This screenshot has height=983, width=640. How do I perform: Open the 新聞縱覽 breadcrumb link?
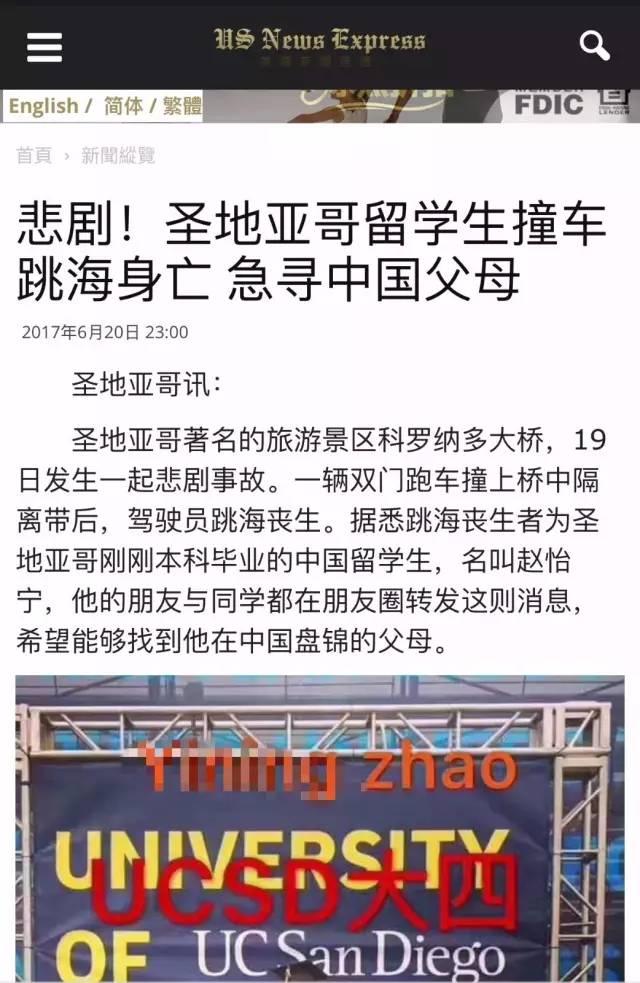pos(118,156)
